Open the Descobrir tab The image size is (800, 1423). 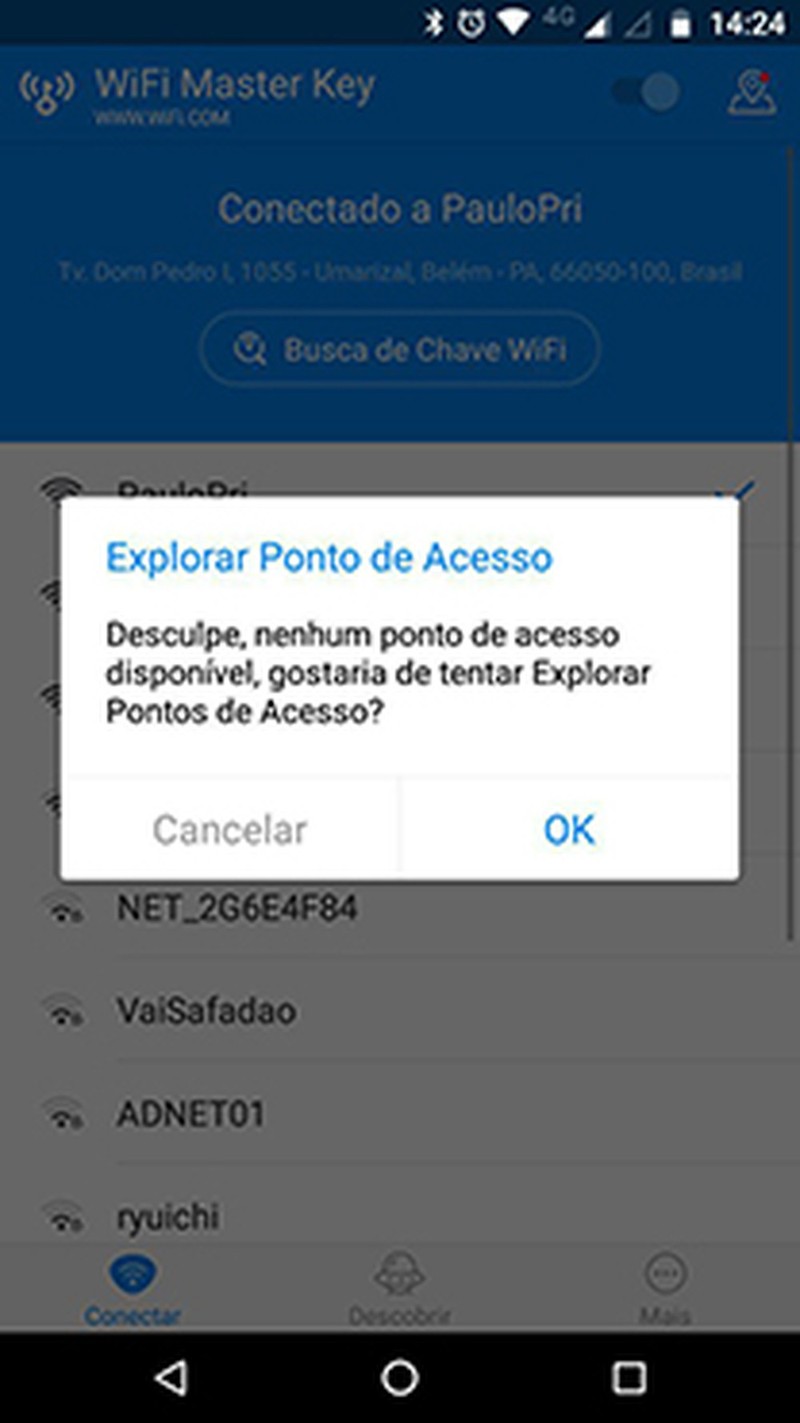pos(399,1286)
